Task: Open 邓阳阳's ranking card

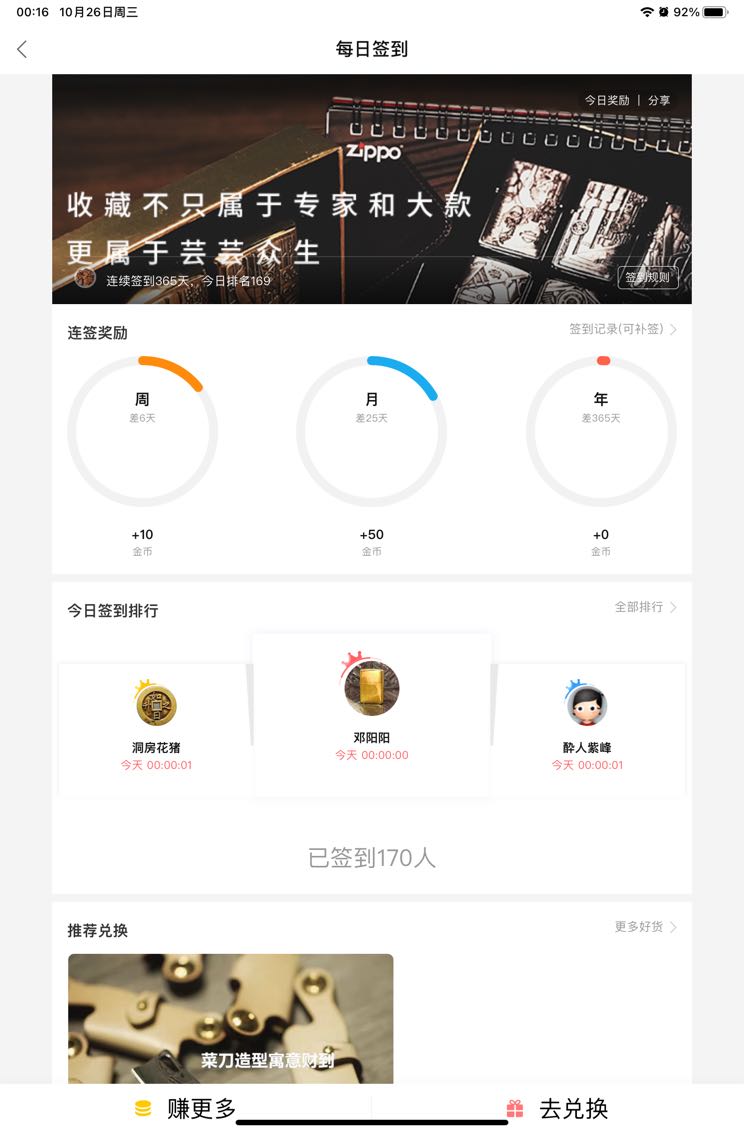Action: pyautogui.click(x=371, y=715)
